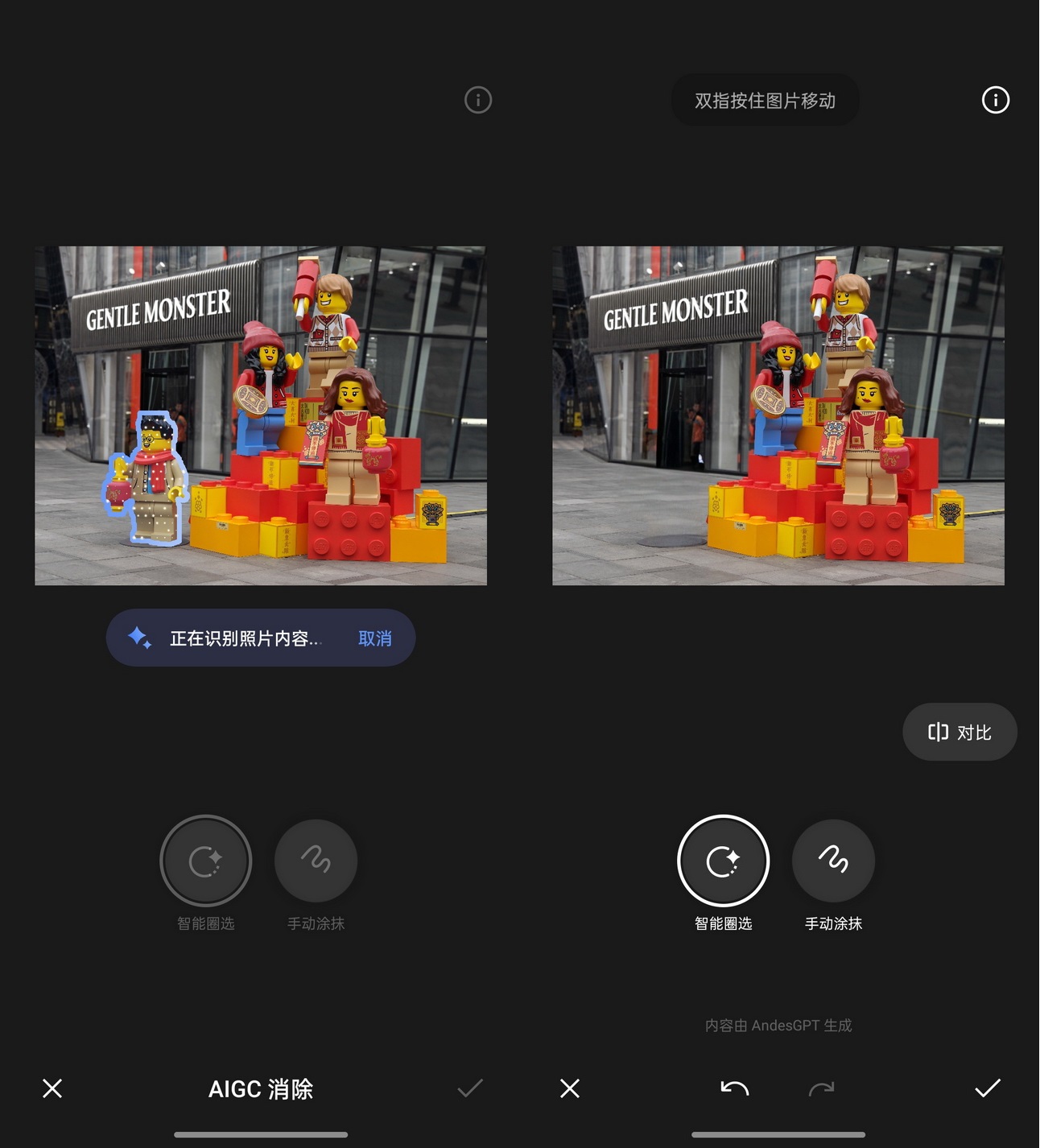This screenshot has height=1148, width=1040.
Task: Redo the removal via forward arrow
Action: [x=821, y=1088]
